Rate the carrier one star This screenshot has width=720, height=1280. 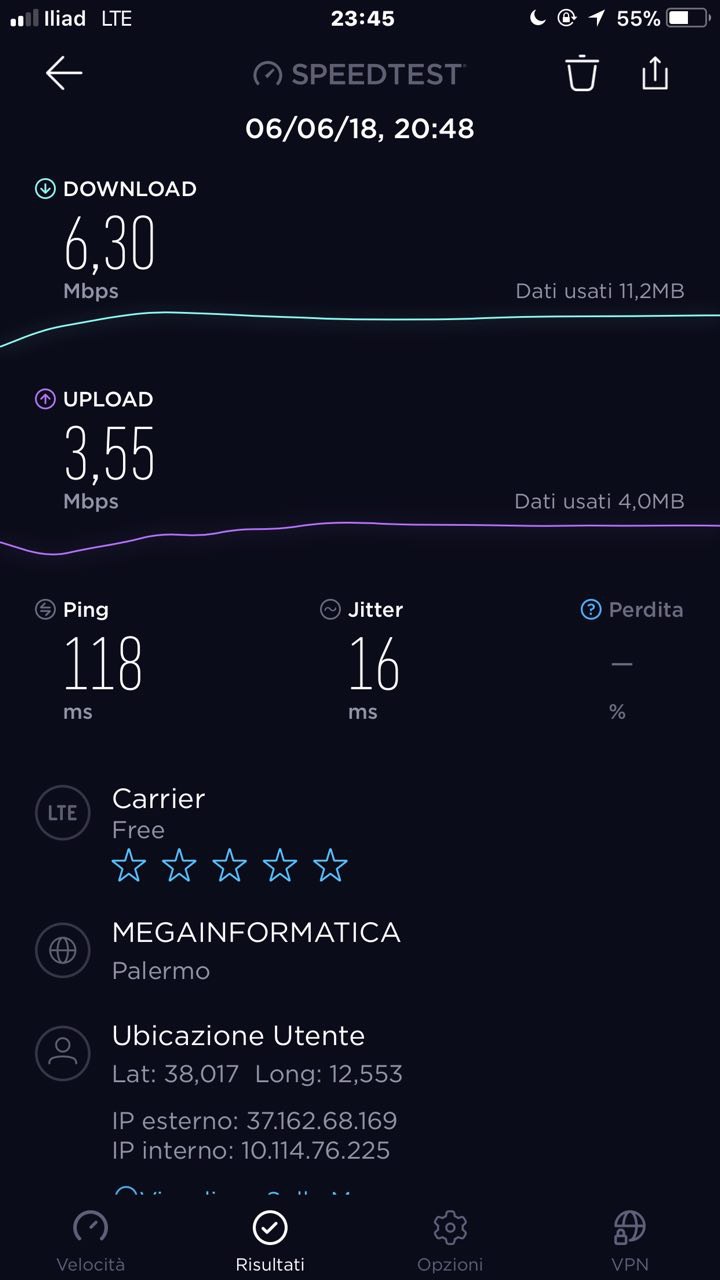coord(129,866)
